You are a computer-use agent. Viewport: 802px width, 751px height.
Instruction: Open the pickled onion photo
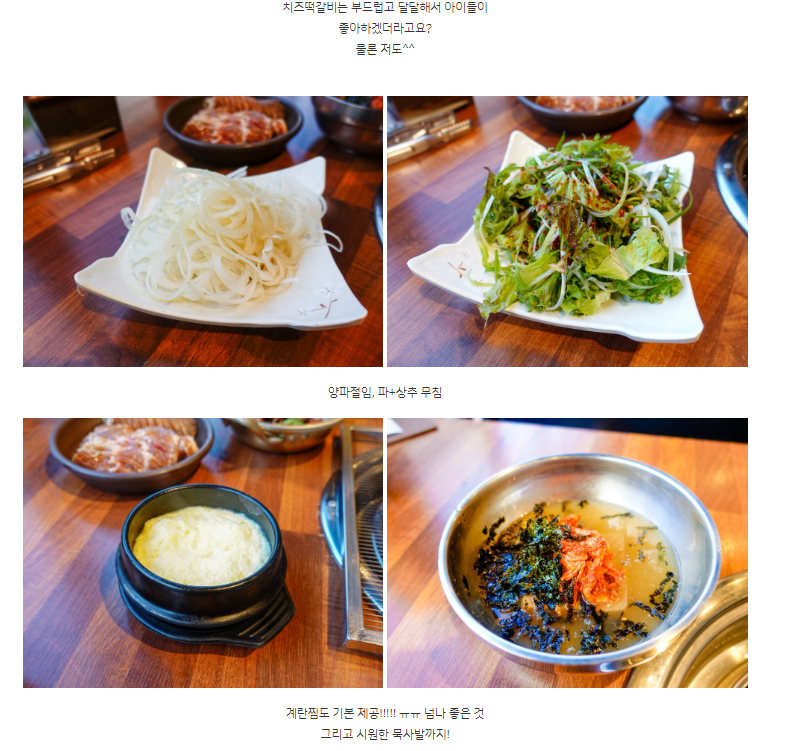(x=203, y=231)
